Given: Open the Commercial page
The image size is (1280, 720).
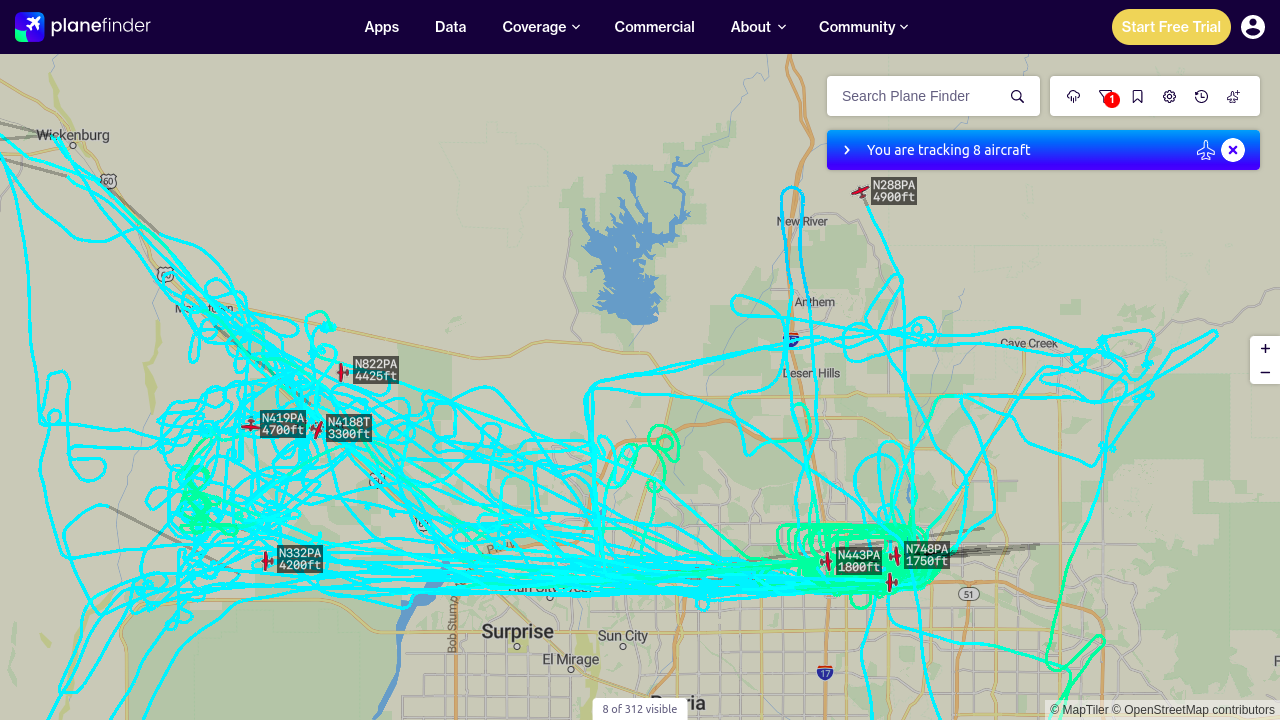Looking at the screenshot, I should [655, 27].
